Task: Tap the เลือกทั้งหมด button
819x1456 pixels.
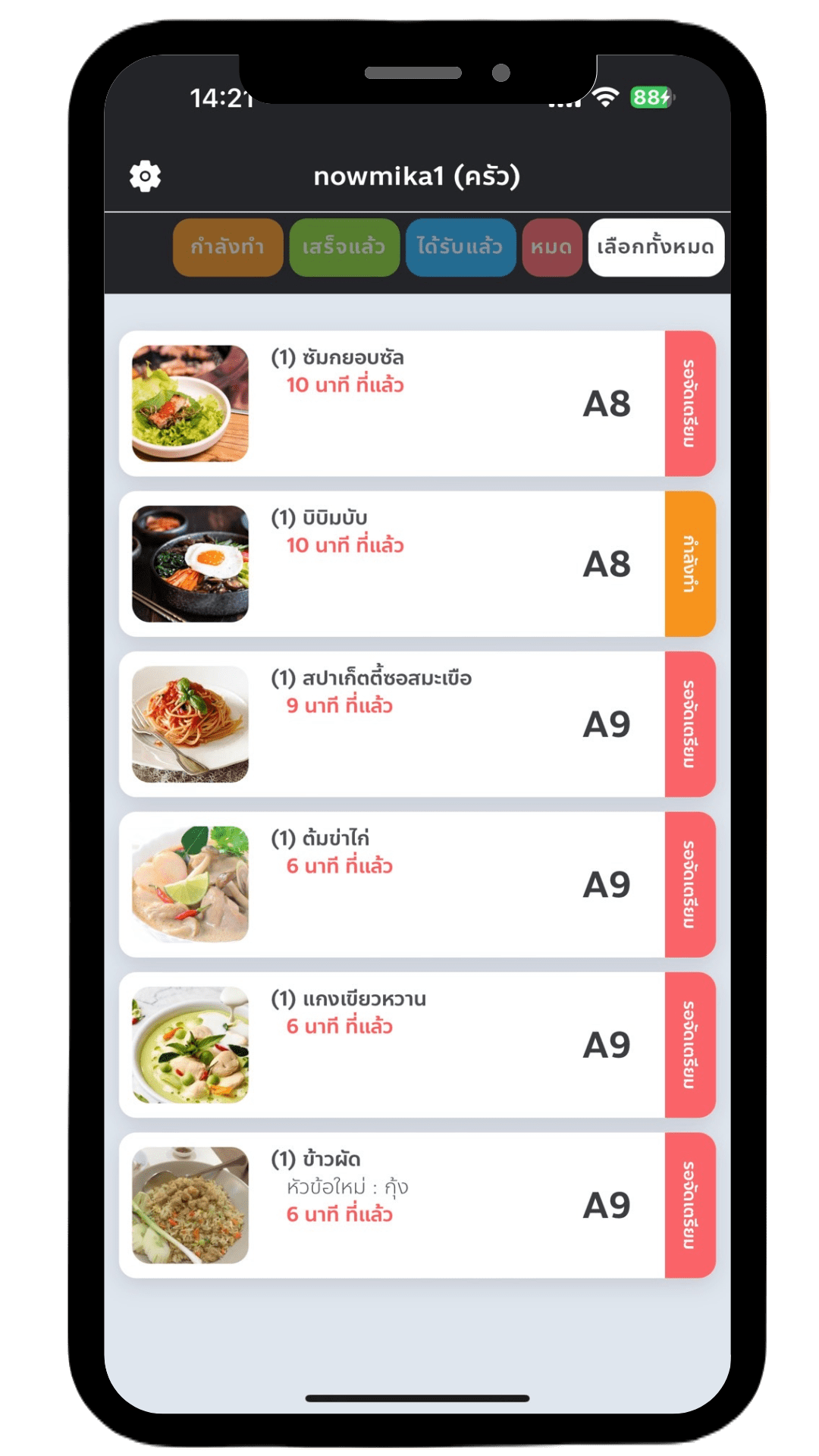Action: [655, 247]
